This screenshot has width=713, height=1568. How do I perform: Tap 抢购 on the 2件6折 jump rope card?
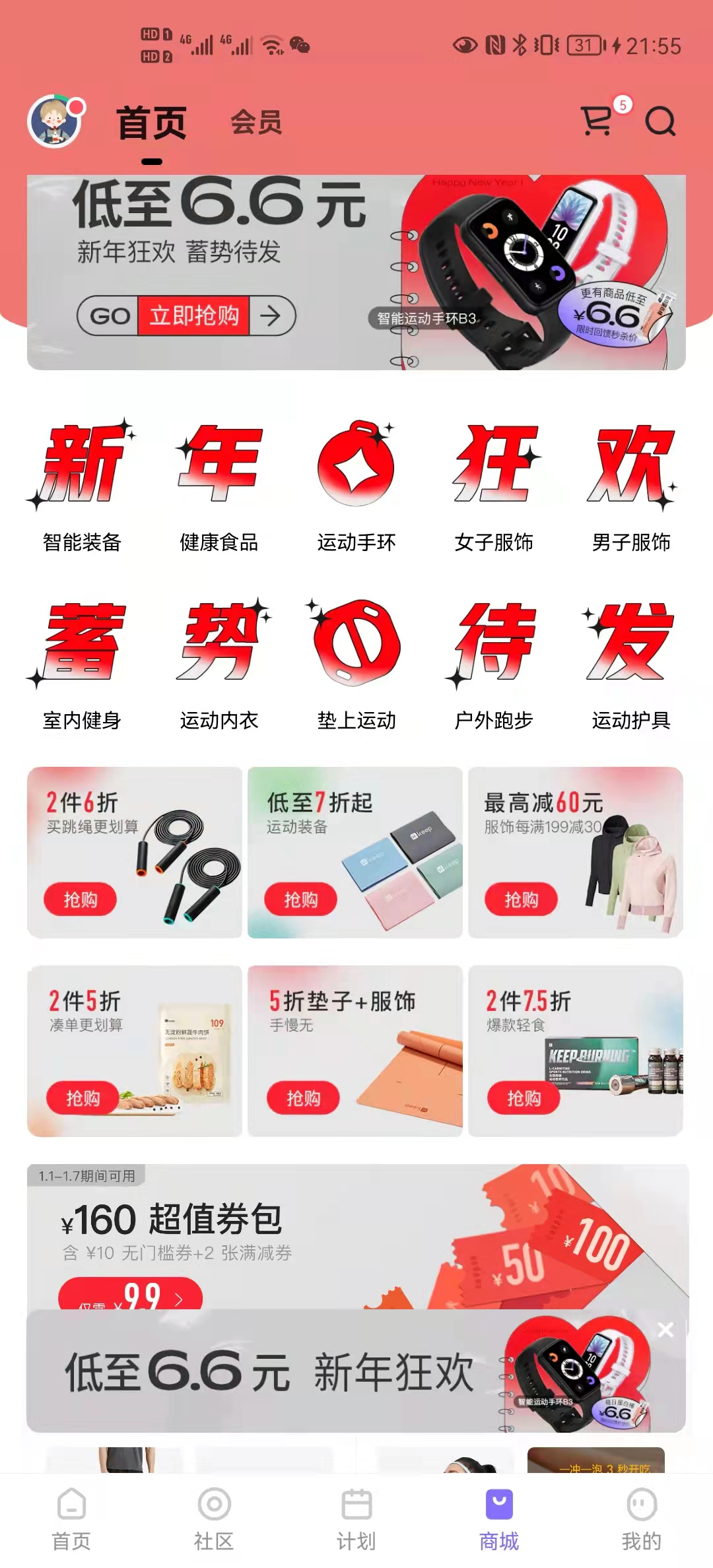click(x=81, y=899)
